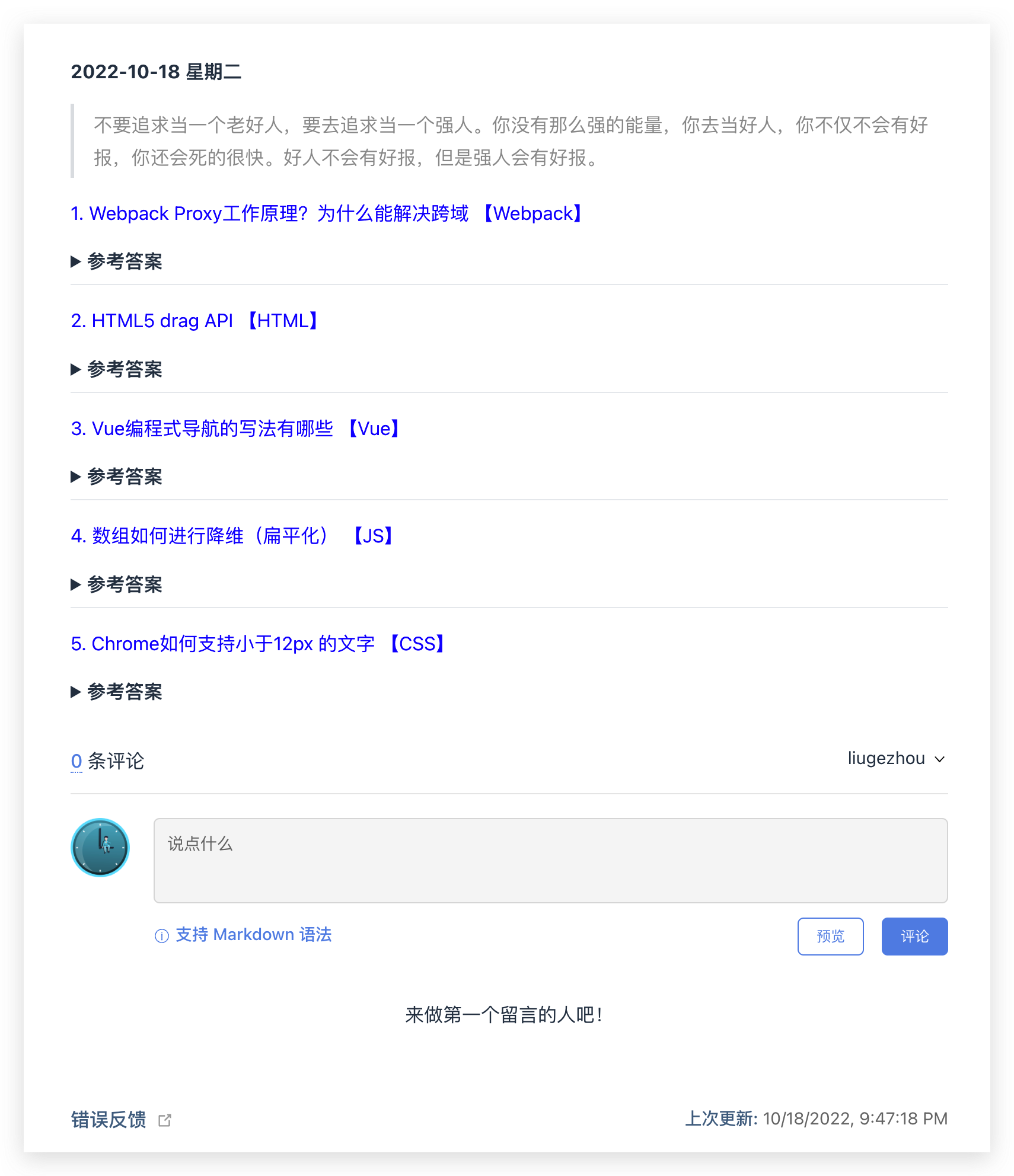Screen dimensions: 1014x1176
Task: Focus the 说点什么 comment box
Action: tap(550, 861)
